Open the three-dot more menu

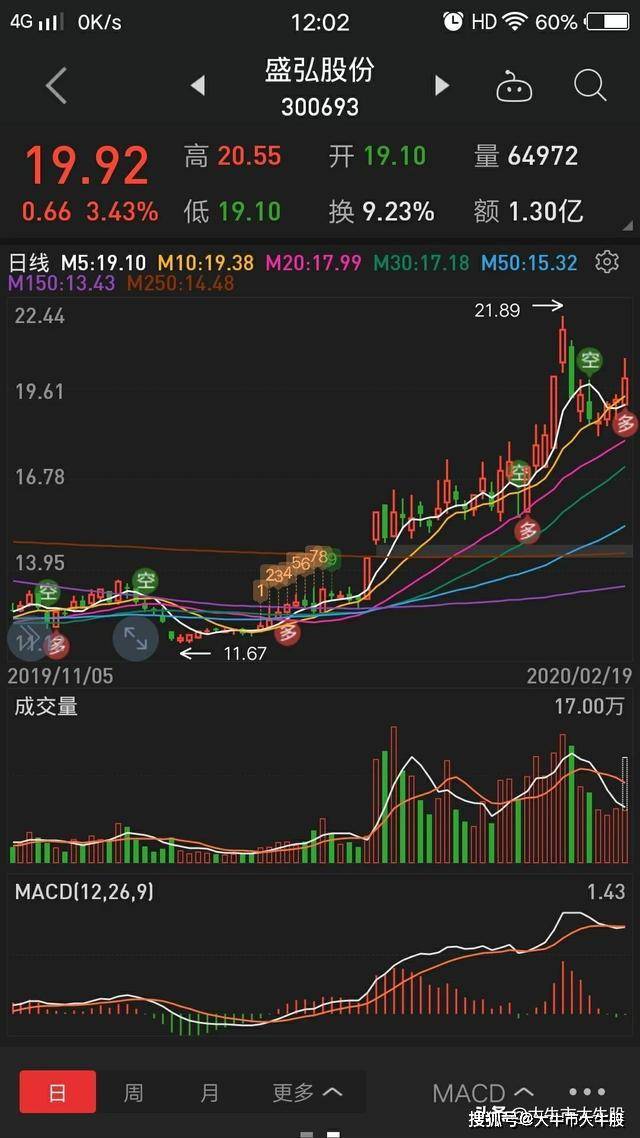(587, 1092)
